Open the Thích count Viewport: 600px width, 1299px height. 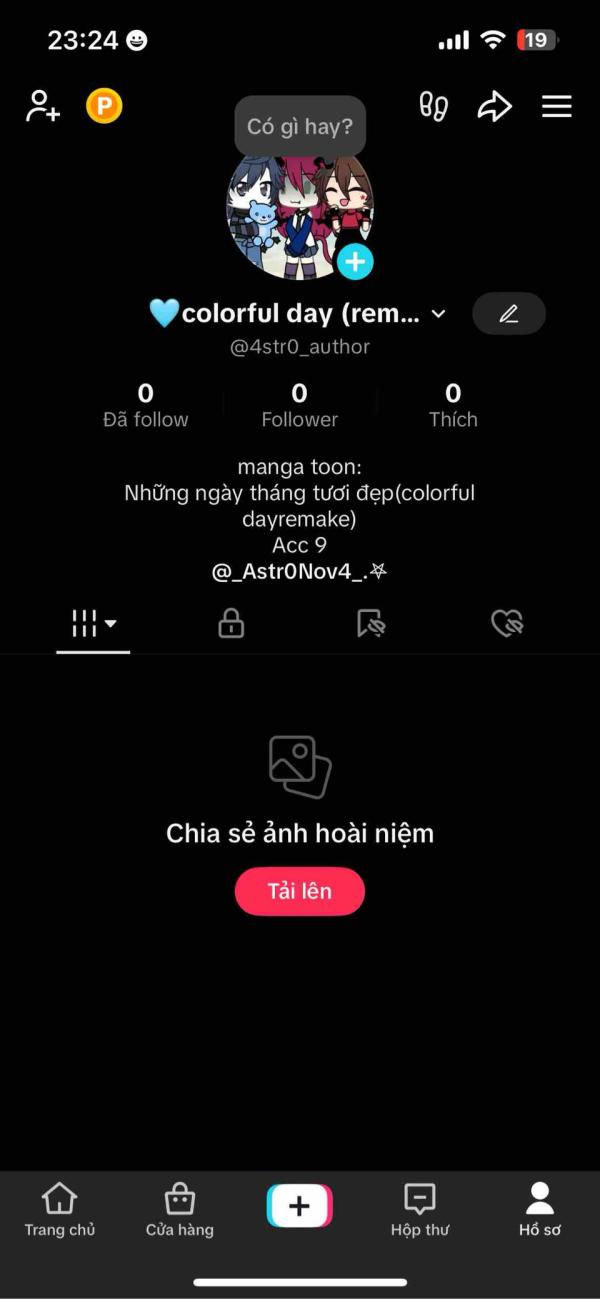(x=453, y=405)
